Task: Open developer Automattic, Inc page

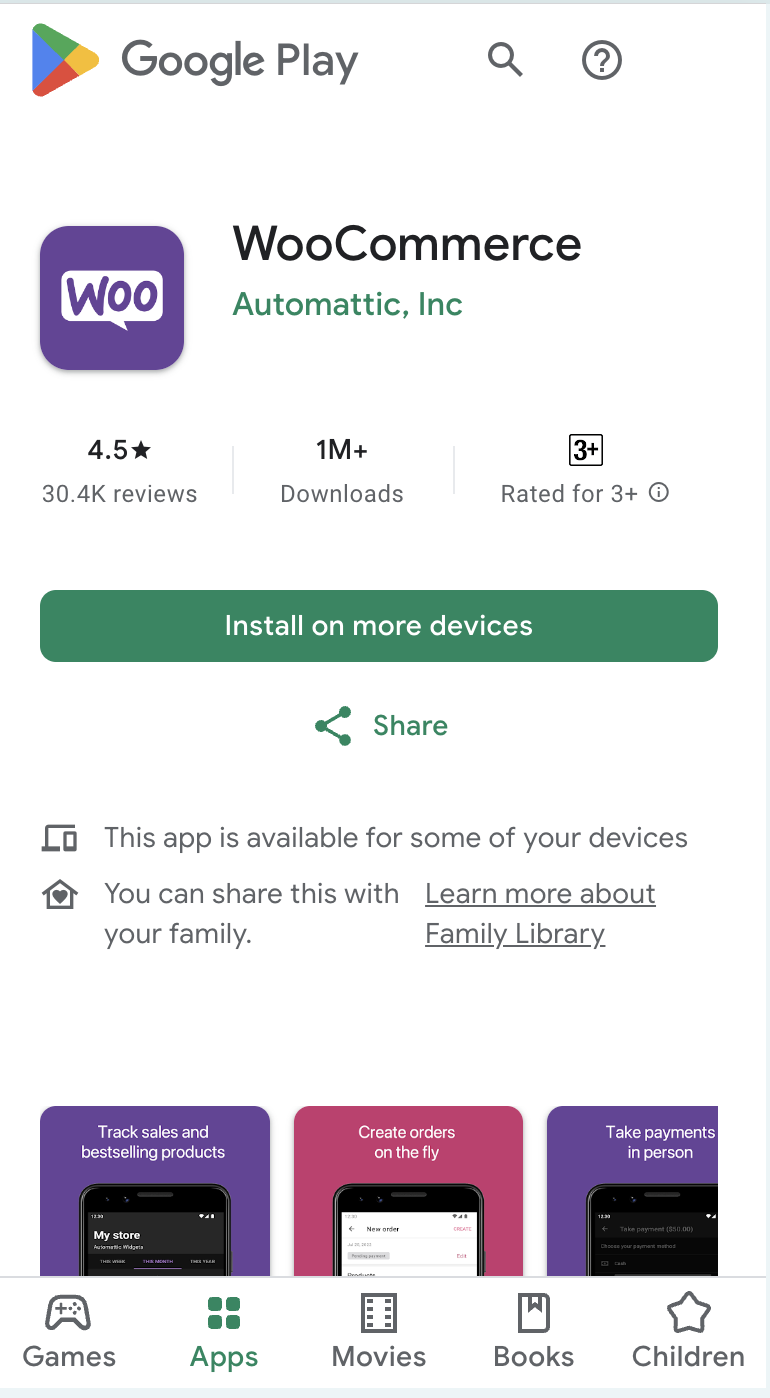Action: coord(347,304)
